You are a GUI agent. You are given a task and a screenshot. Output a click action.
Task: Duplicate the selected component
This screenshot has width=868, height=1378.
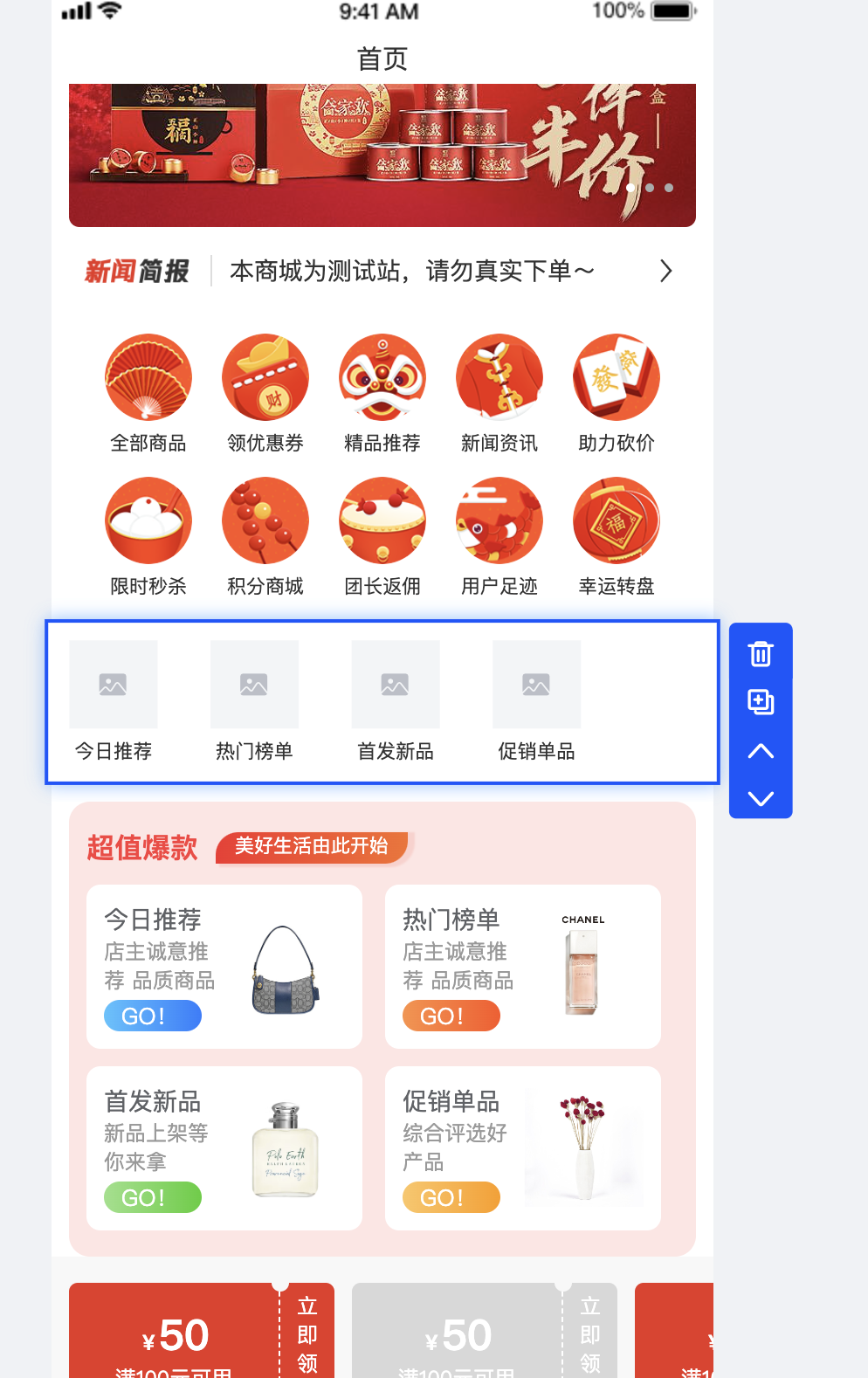(761, 702)
